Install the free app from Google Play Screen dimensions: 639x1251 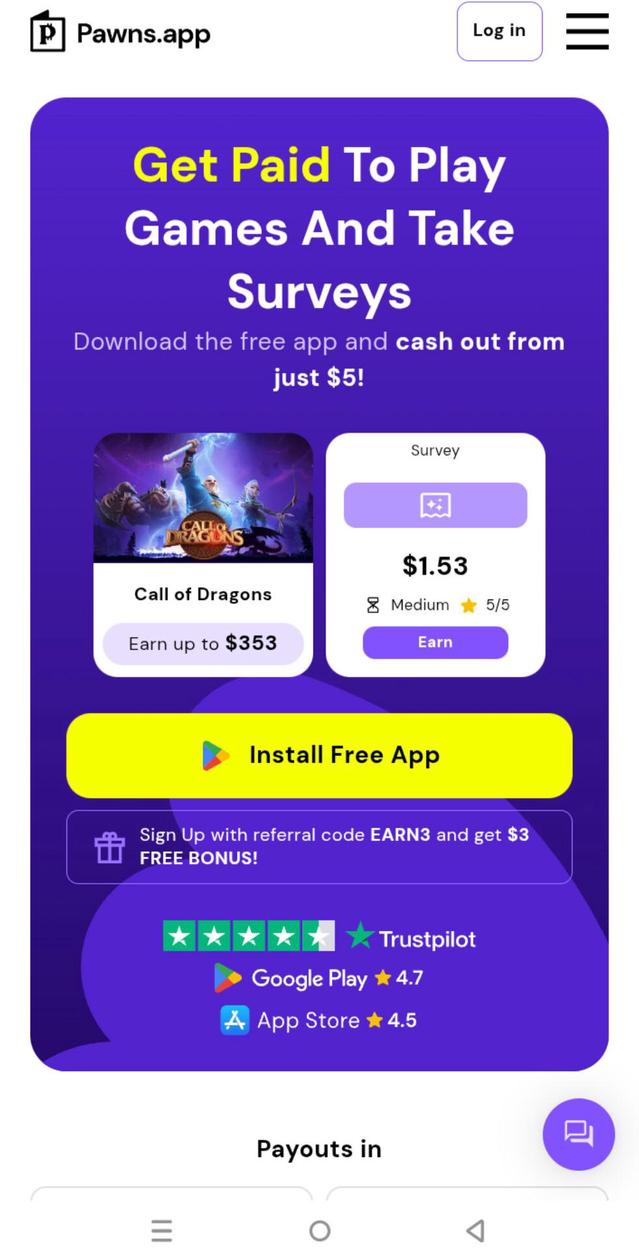319,755
